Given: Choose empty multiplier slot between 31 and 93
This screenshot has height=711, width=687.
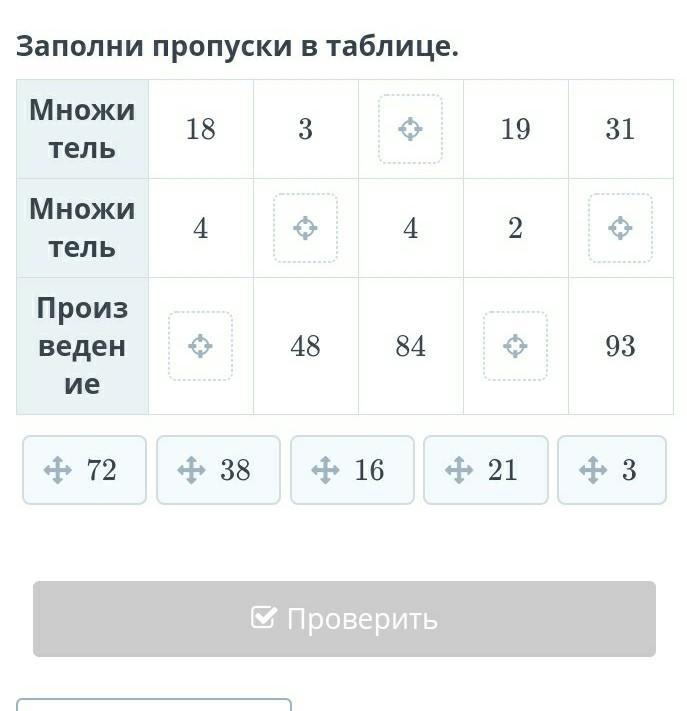Looking at the screenshot, I should (620, 228).
